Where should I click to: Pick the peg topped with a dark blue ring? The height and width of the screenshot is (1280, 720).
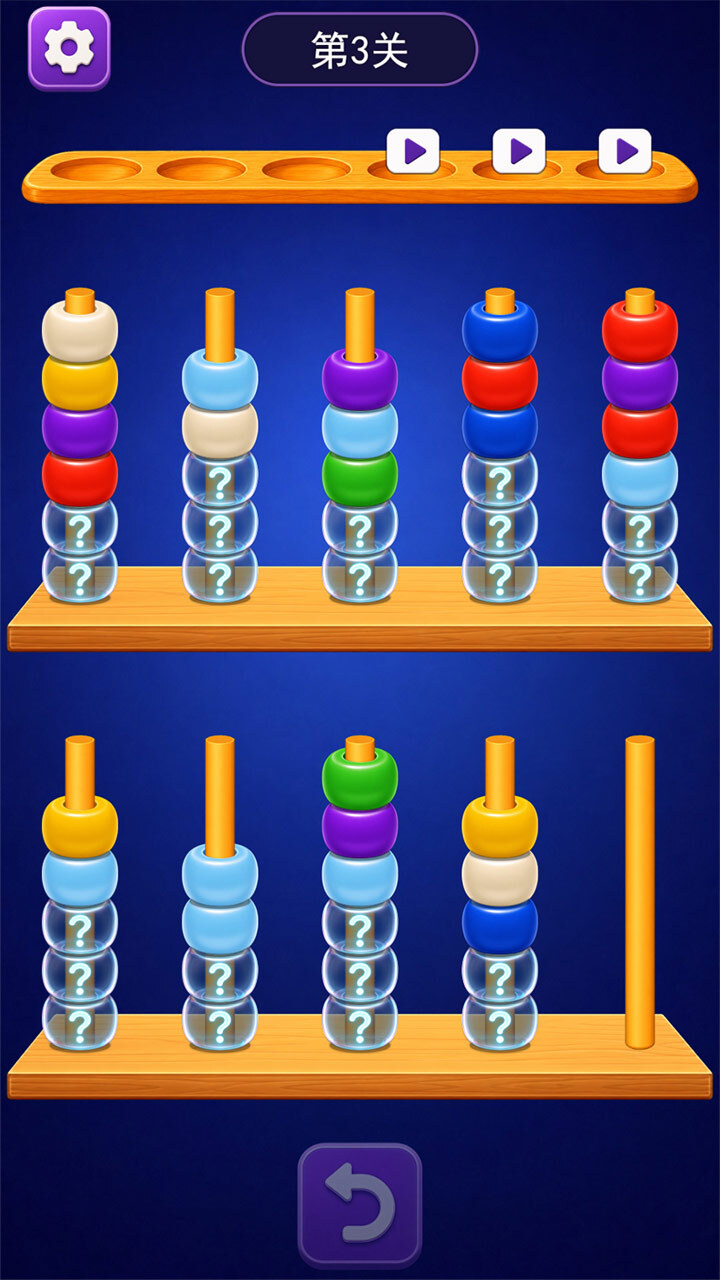[500, 445]
